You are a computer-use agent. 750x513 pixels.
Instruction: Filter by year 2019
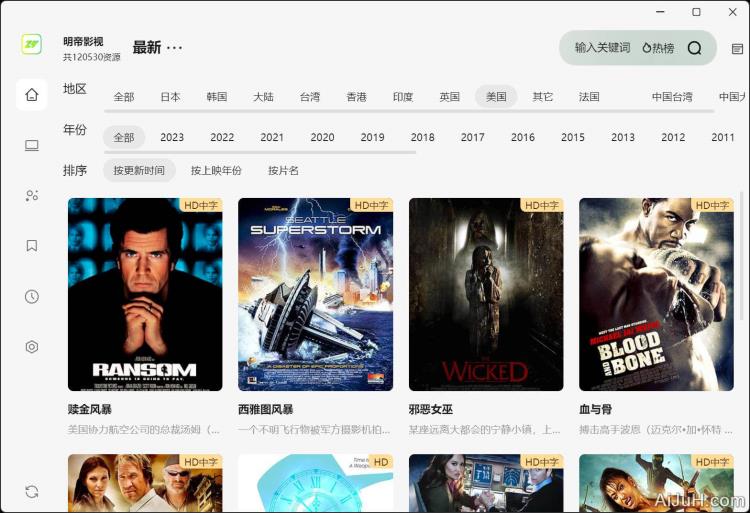372,137
